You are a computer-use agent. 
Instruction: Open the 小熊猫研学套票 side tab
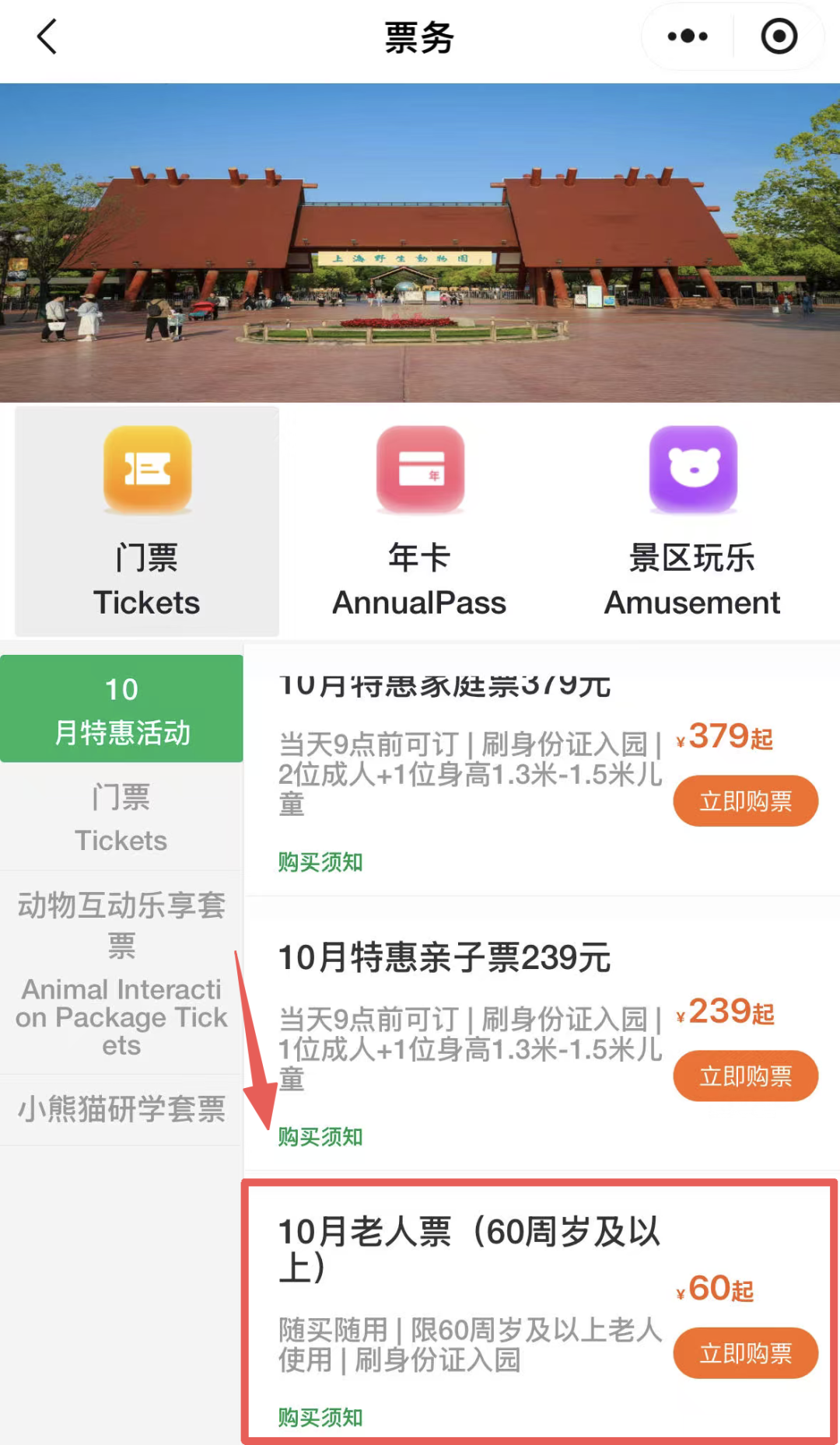click(121, 1110)
